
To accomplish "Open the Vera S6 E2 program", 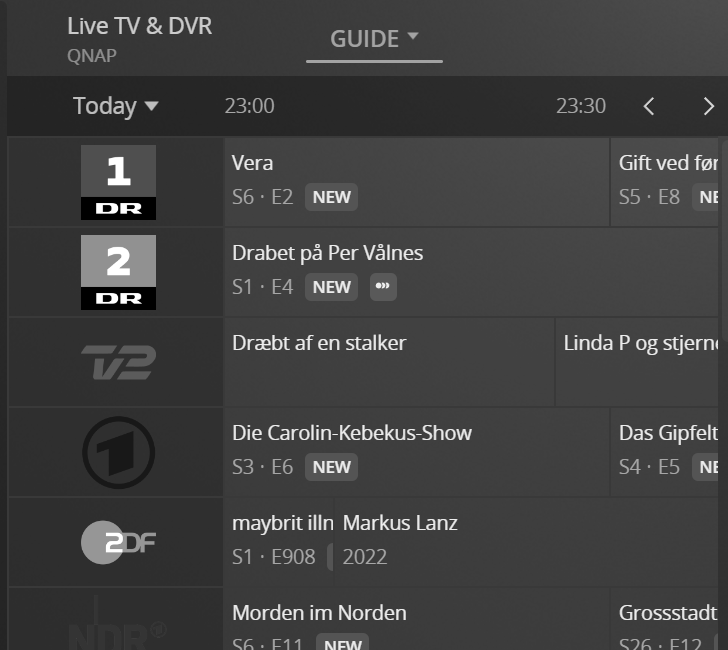I will [x=415, y=181].
